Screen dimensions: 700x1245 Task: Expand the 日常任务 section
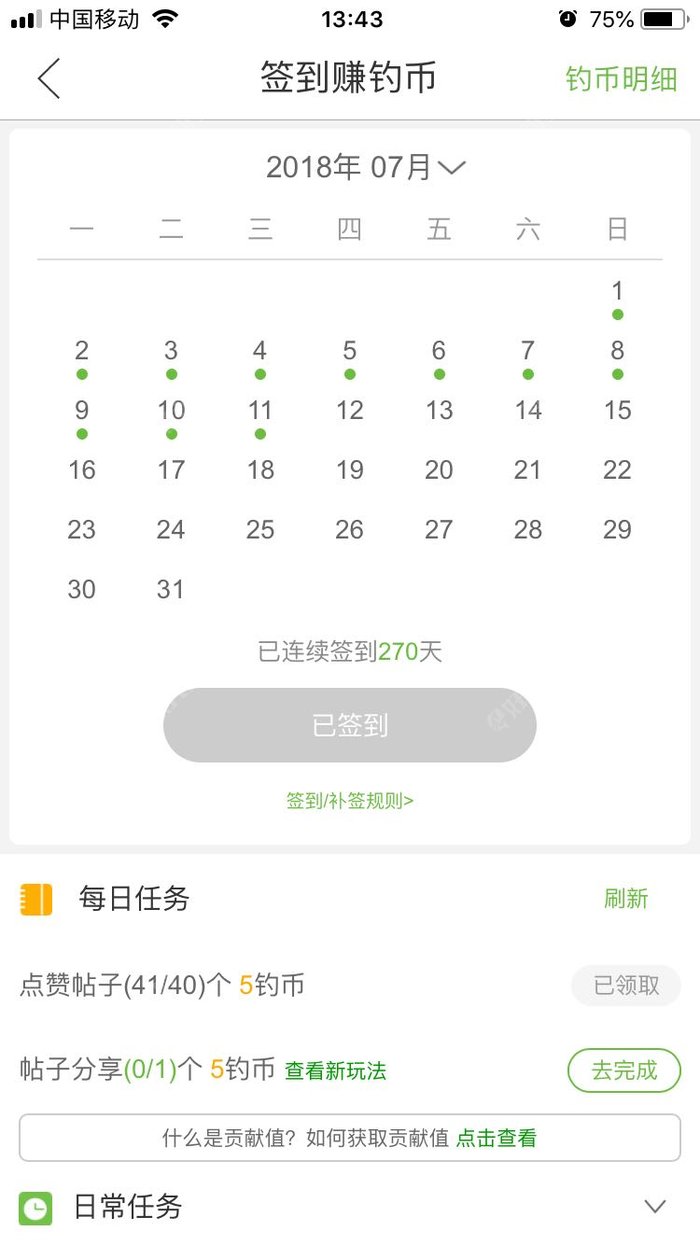click(x=655, y=1206)
